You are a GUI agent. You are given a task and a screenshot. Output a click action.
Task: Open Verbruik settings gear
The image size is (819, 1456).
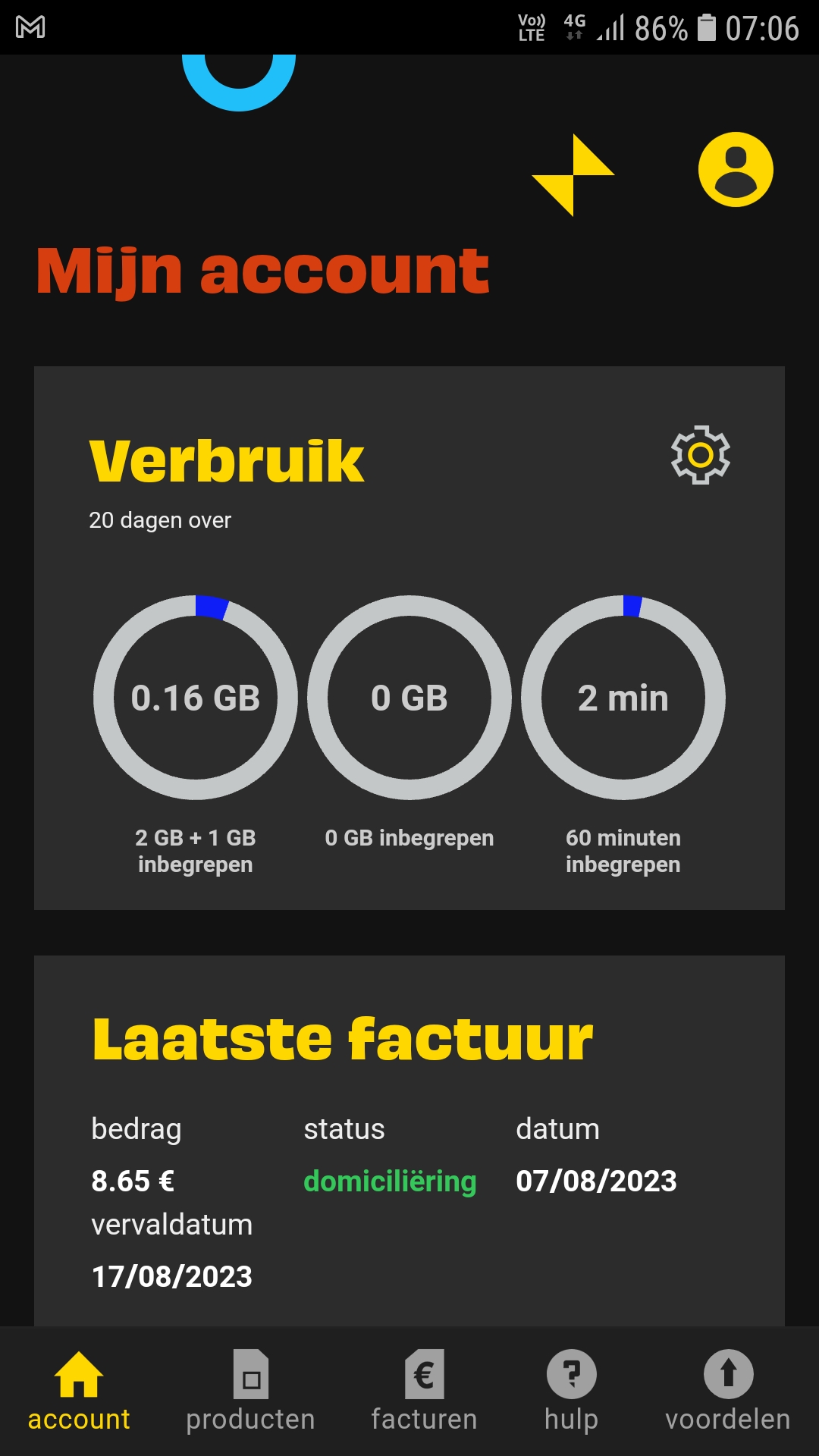coord(700,455)
